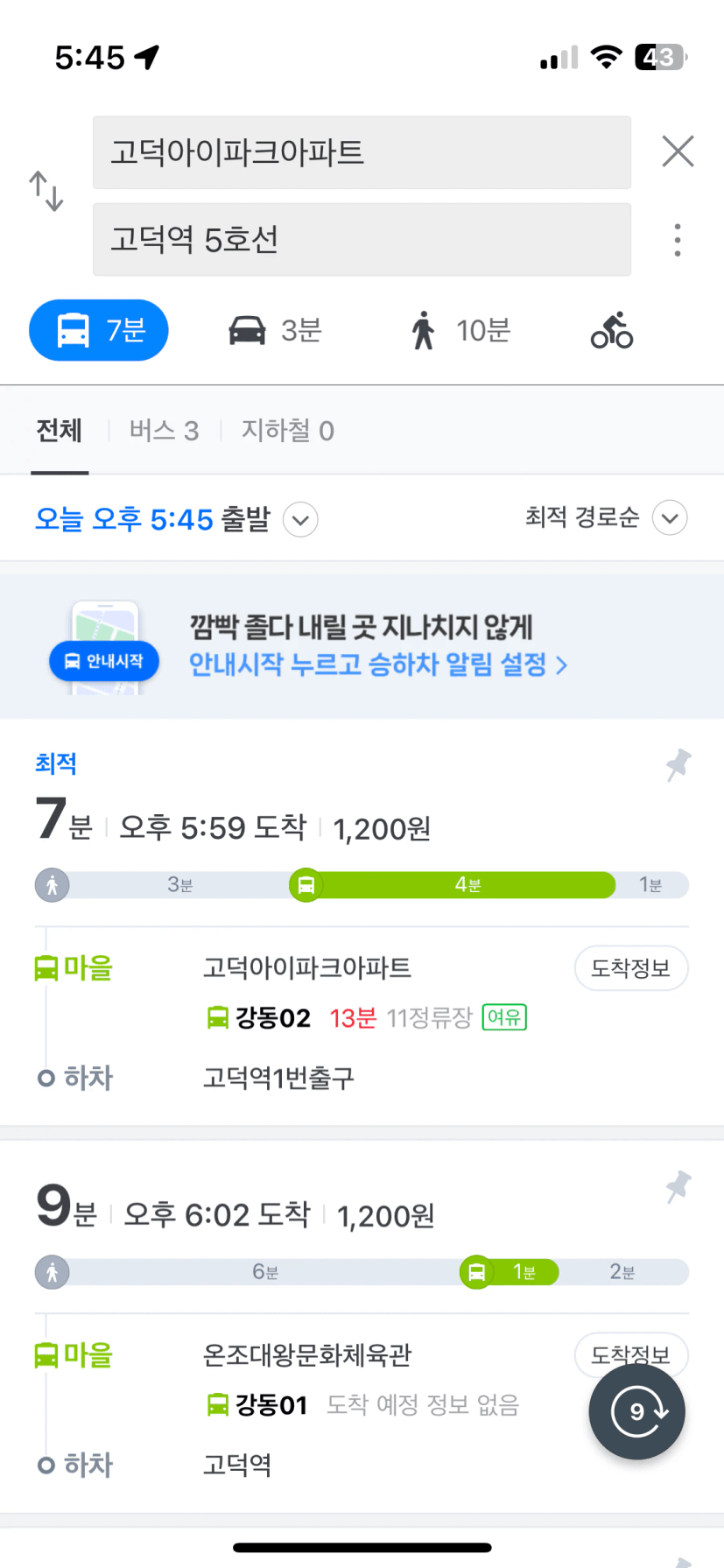Pin the 9분 강동01 route

(678, 1187)
